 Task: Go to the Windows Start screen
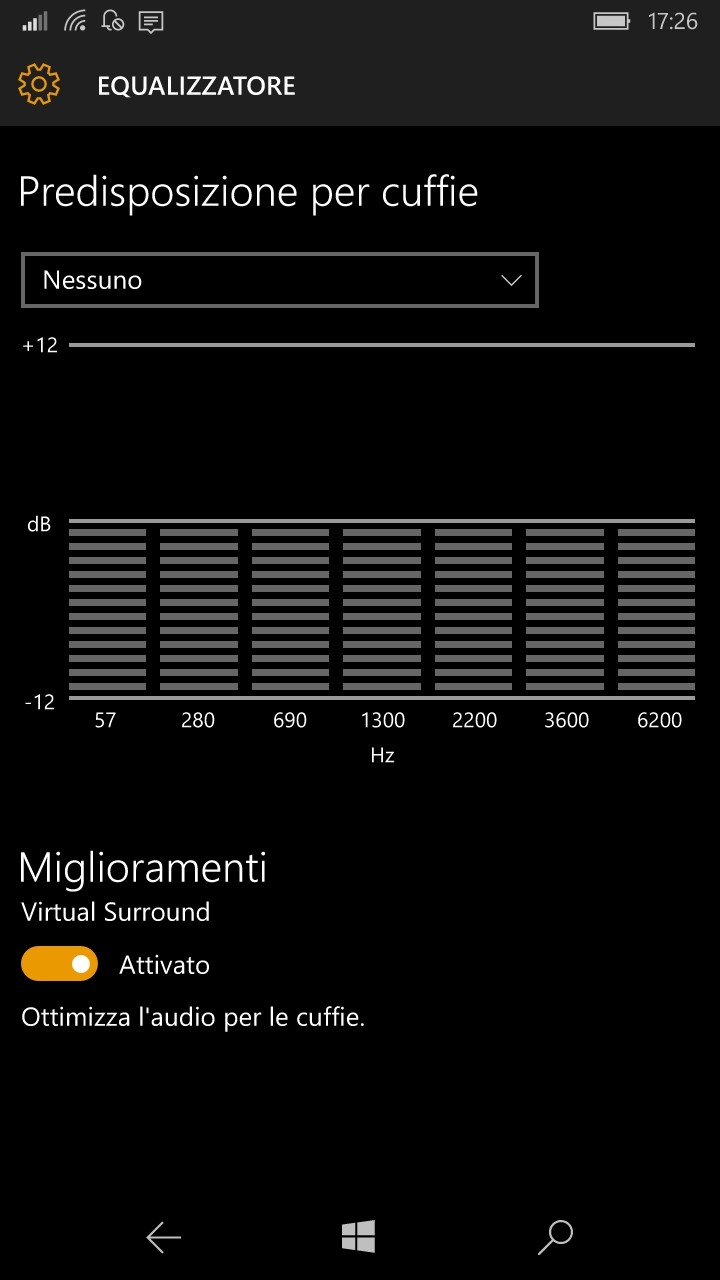coord(358,1237)
